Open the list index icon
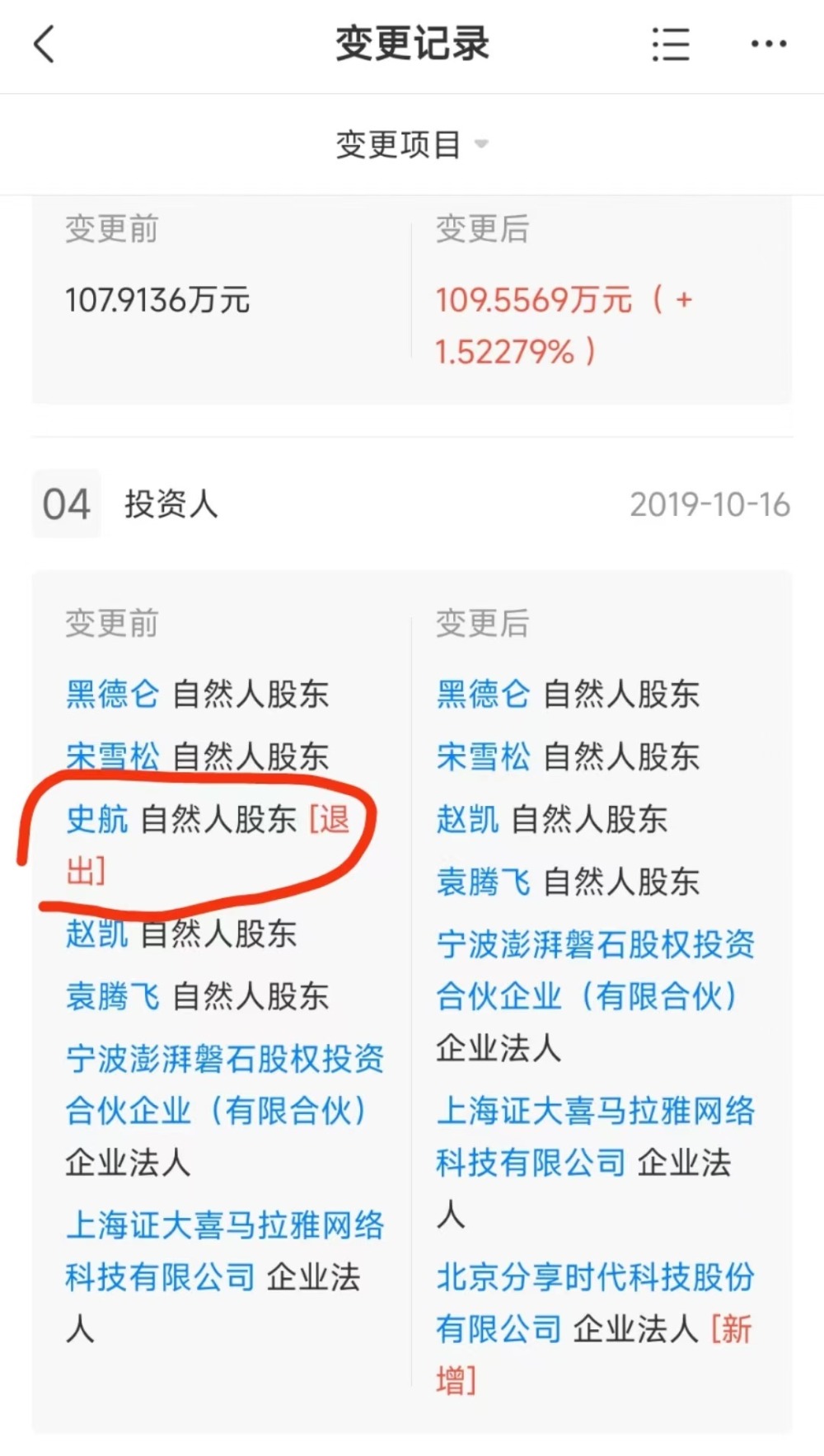This screenshot has width=824, height=1456. tap(670, 44)
